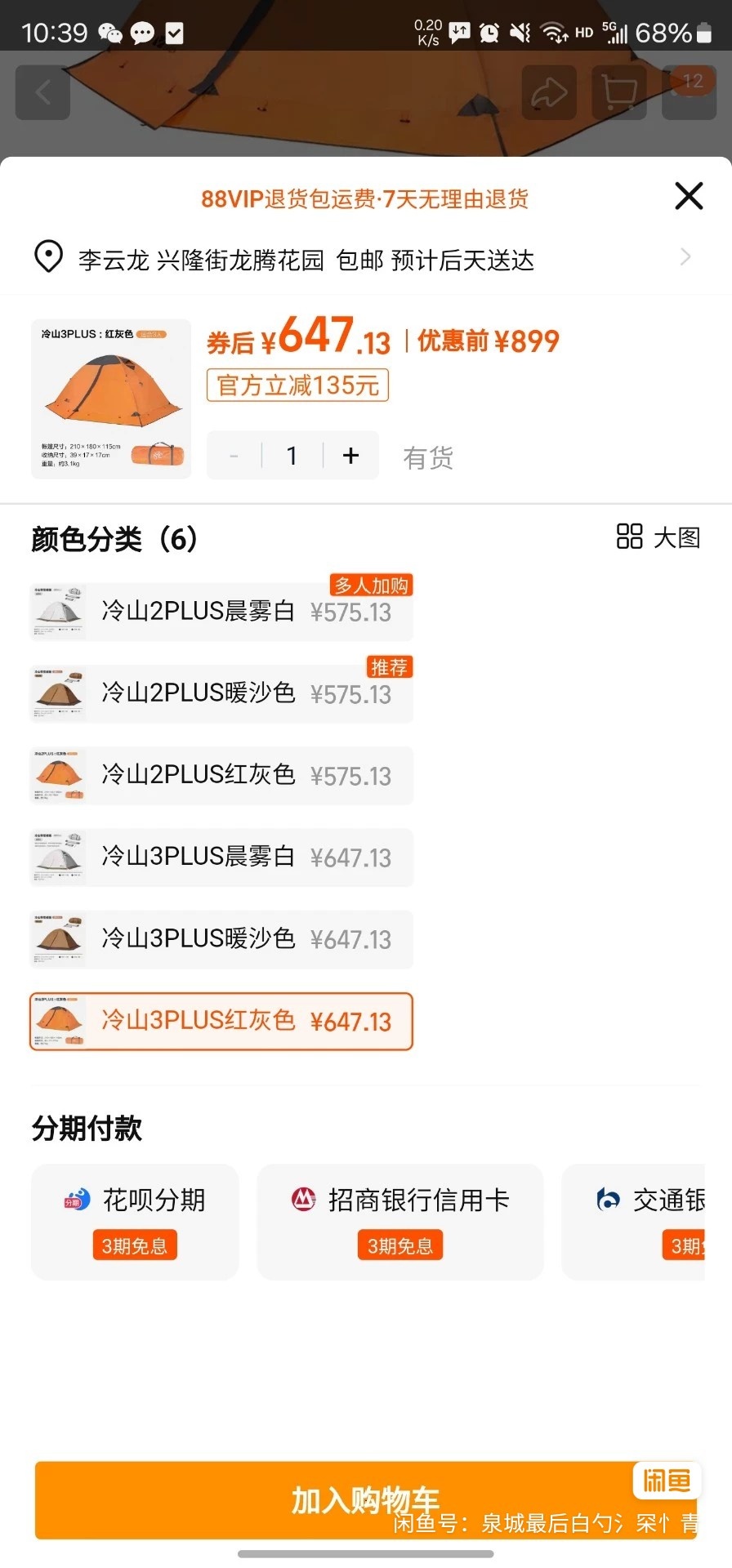
Task: Choose 冷山3PLUS暖沙色 variant
Action: pos(221,939)
